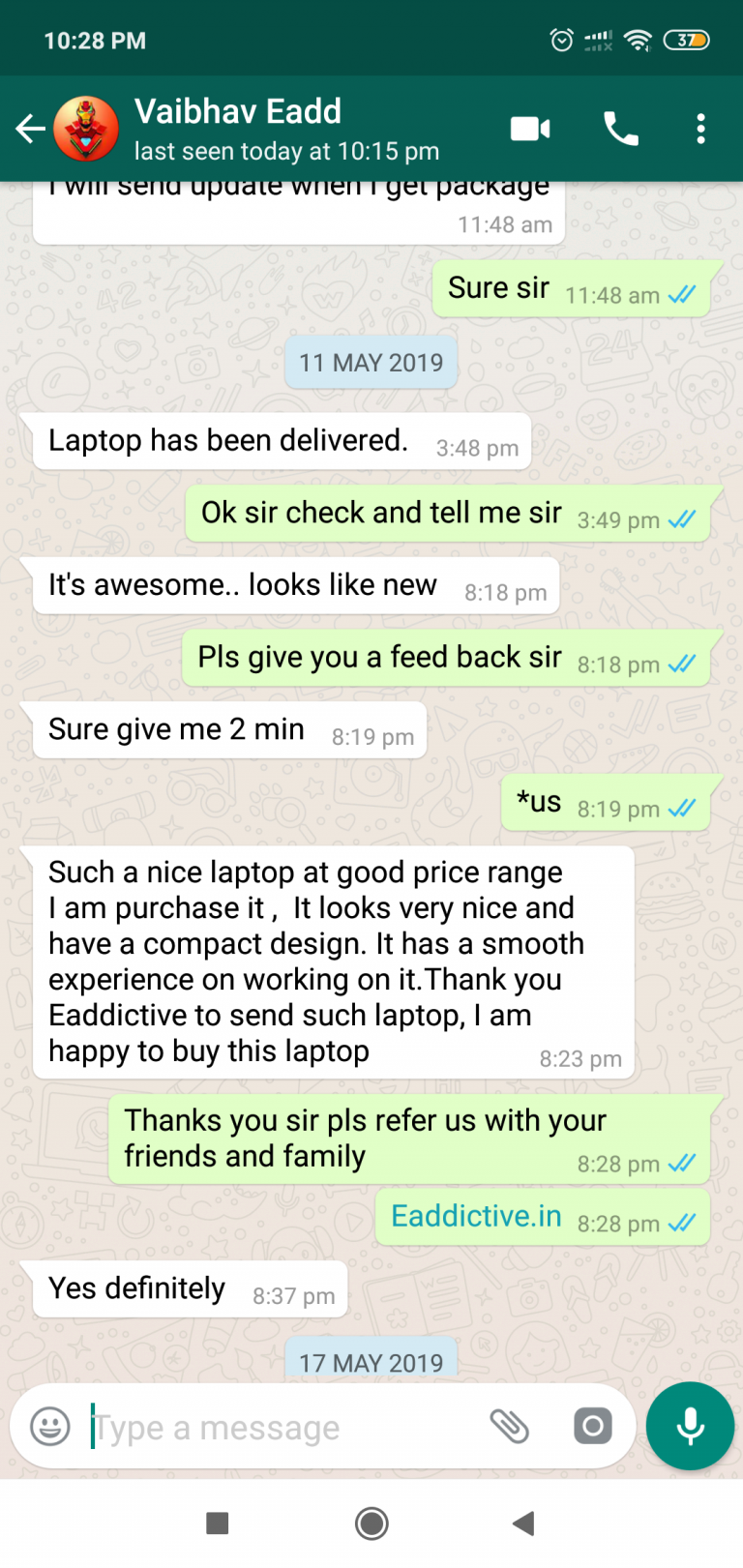Tap the voice call icon
This screenshot has height=1568, width=743.
[621, 128]
